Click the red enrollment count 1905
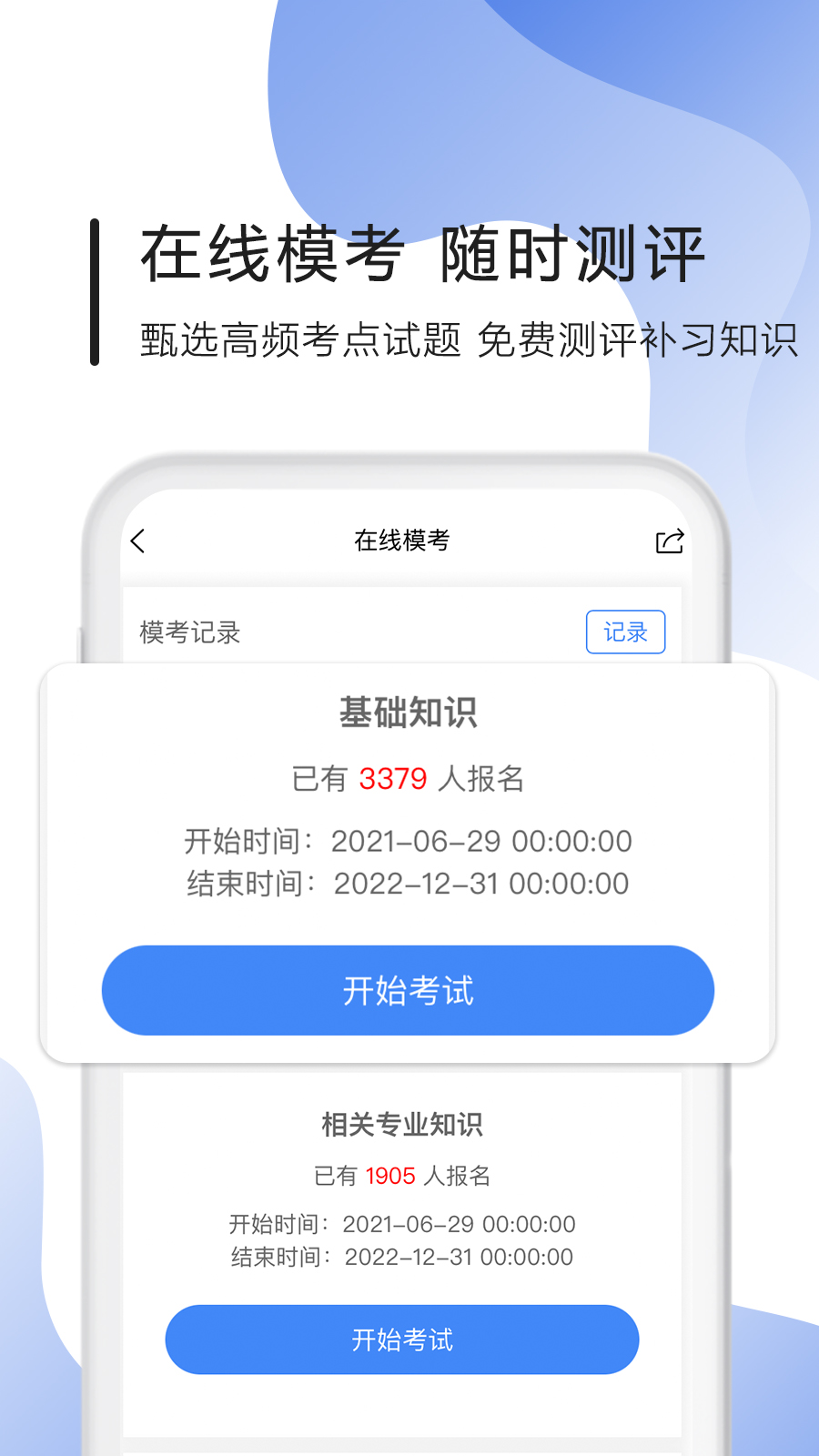The image size is (819, 1456). (389, 1176)
